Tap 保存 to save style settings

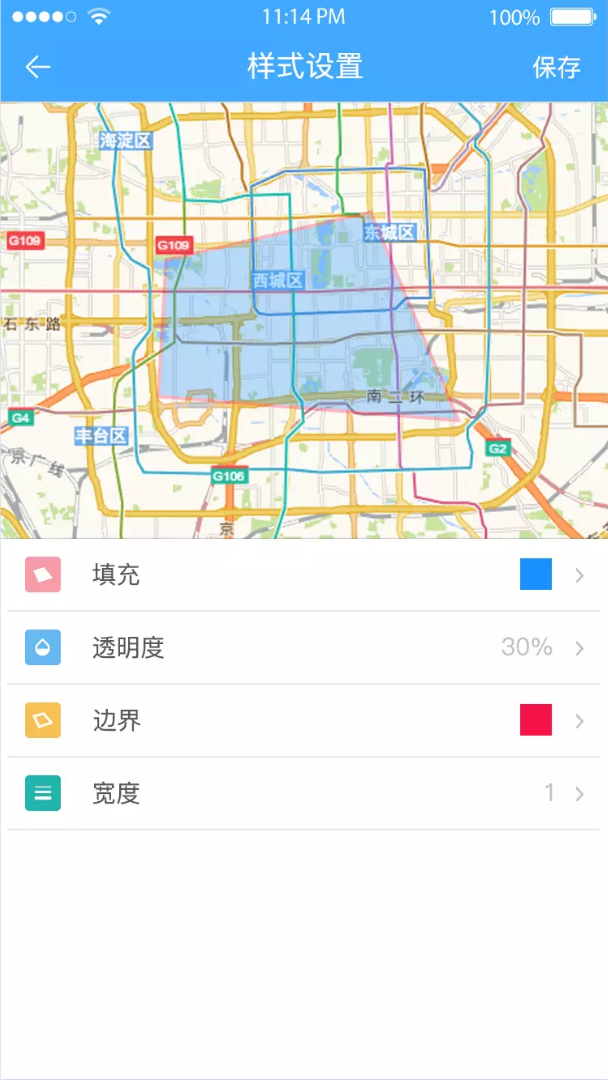tap(556, 67)
